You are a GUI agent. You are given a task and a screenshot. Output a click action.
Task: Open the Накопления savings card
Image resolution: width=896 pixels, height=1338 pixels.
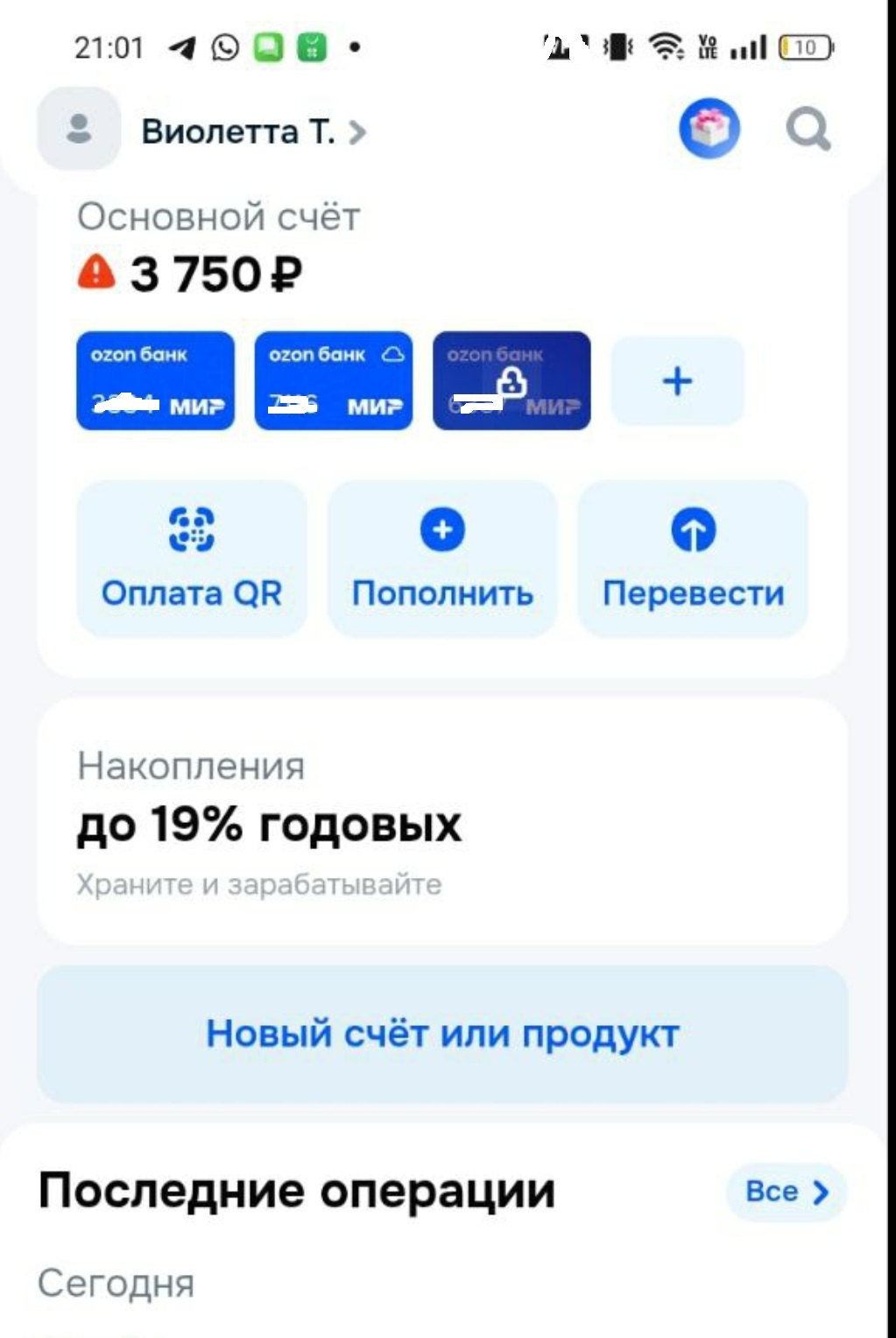point(442,821)
